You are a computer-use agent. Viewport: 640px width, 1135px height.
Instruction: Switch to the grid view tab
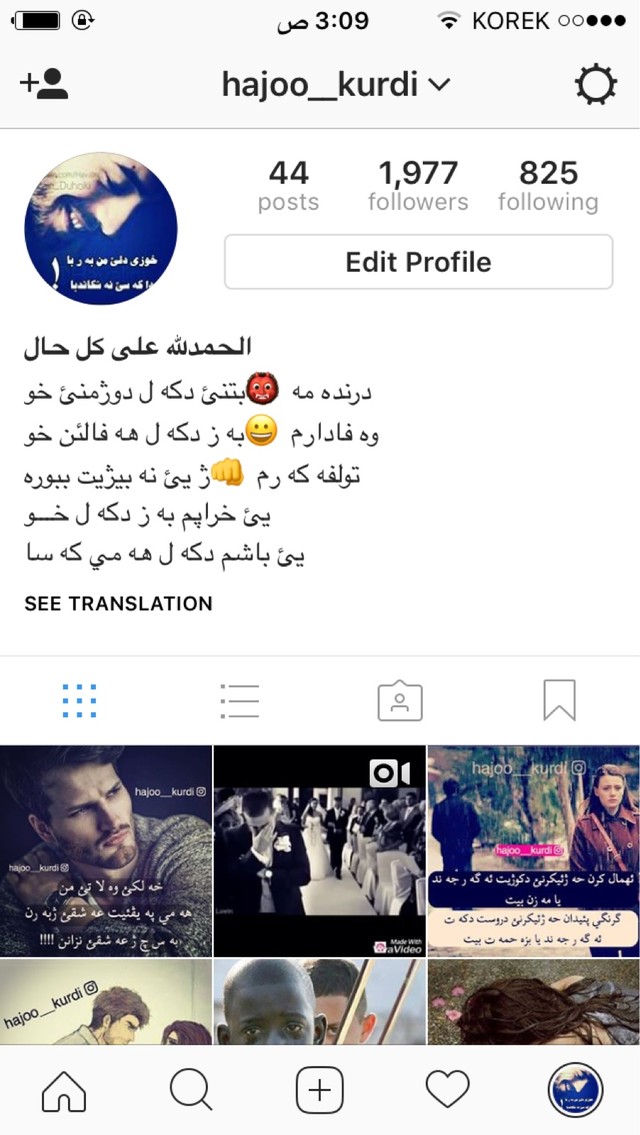[x=79, y=701]
